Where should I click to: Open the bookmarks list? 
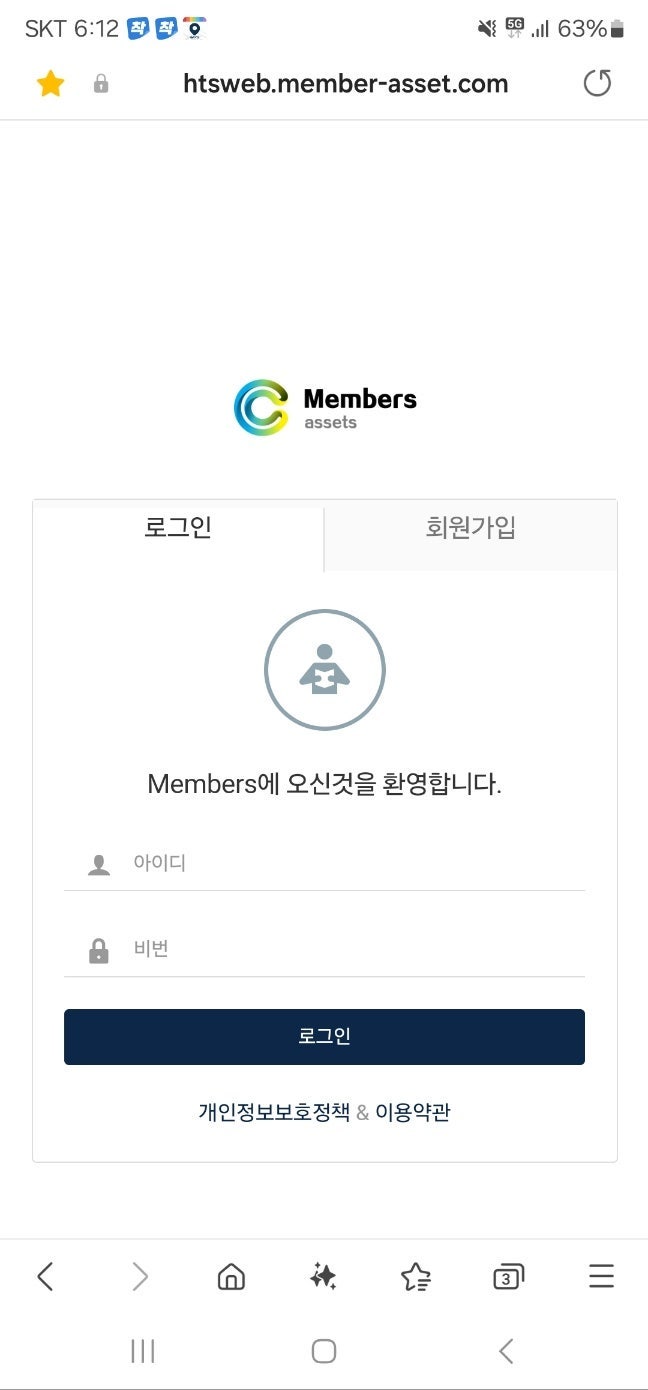click(x=415, y=1276)
